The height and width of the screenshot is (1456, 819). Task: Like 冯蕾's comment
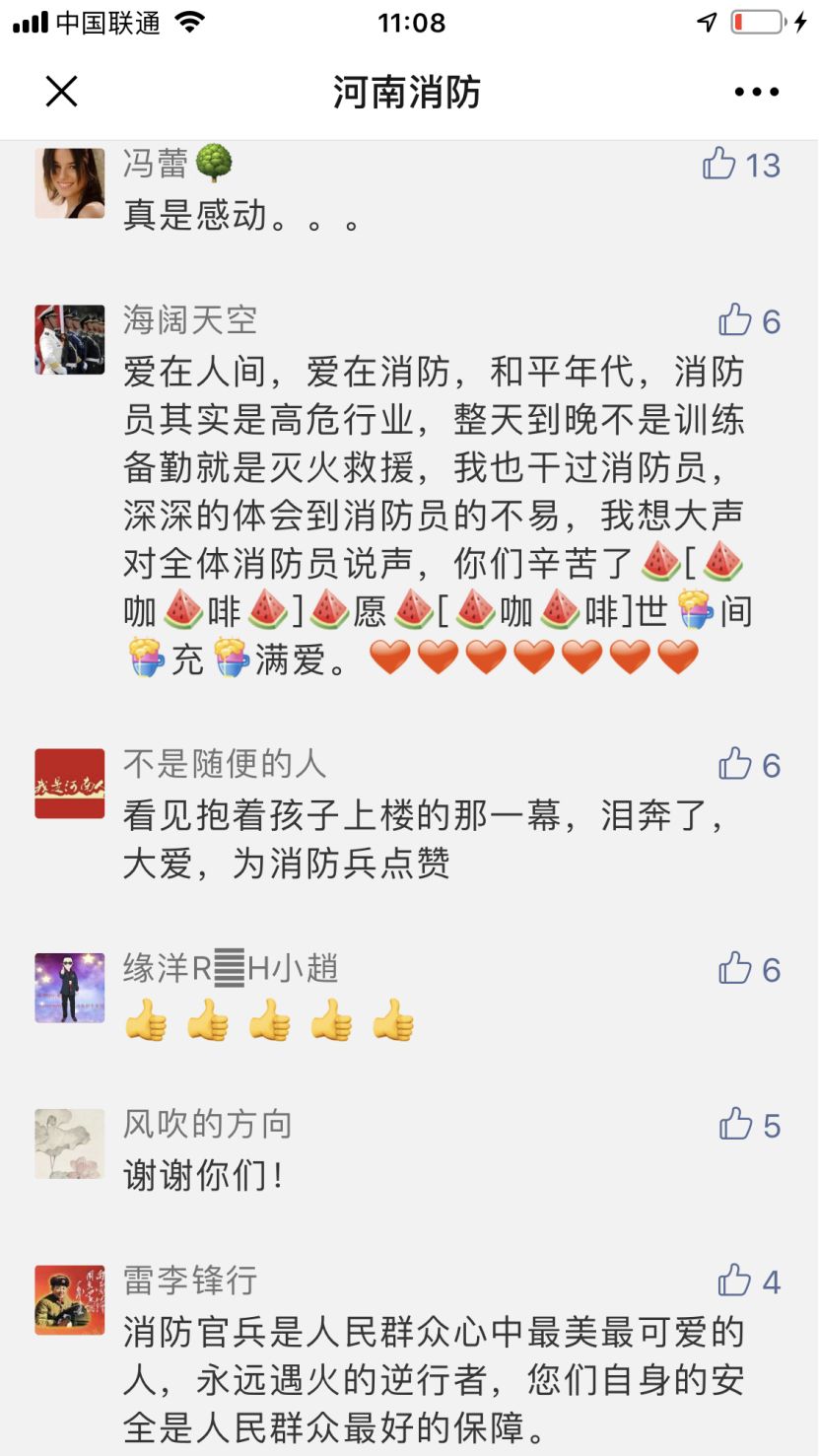point(720,164)
